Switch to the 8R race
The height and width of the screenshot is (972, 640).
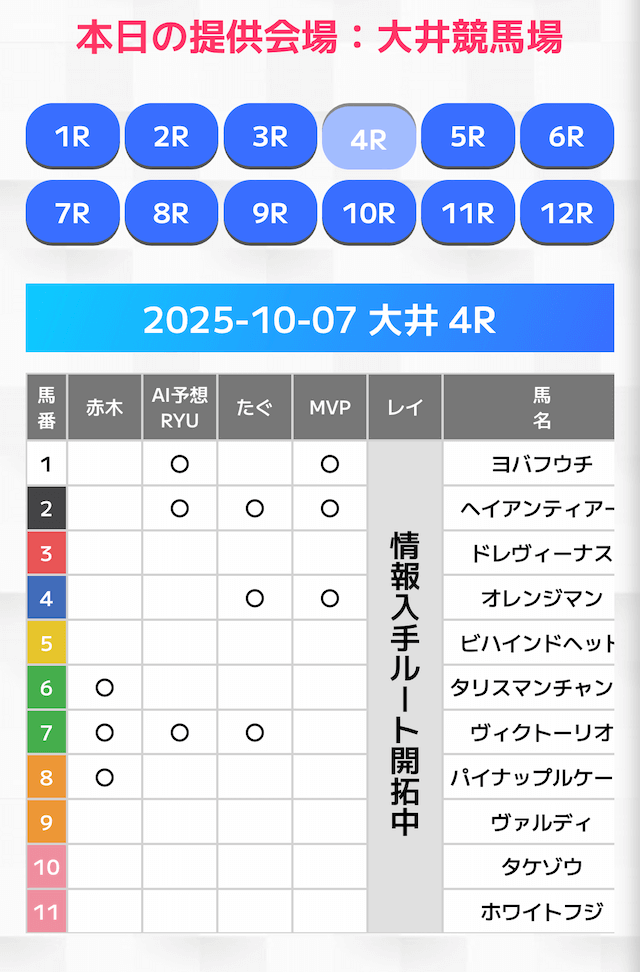171,212
